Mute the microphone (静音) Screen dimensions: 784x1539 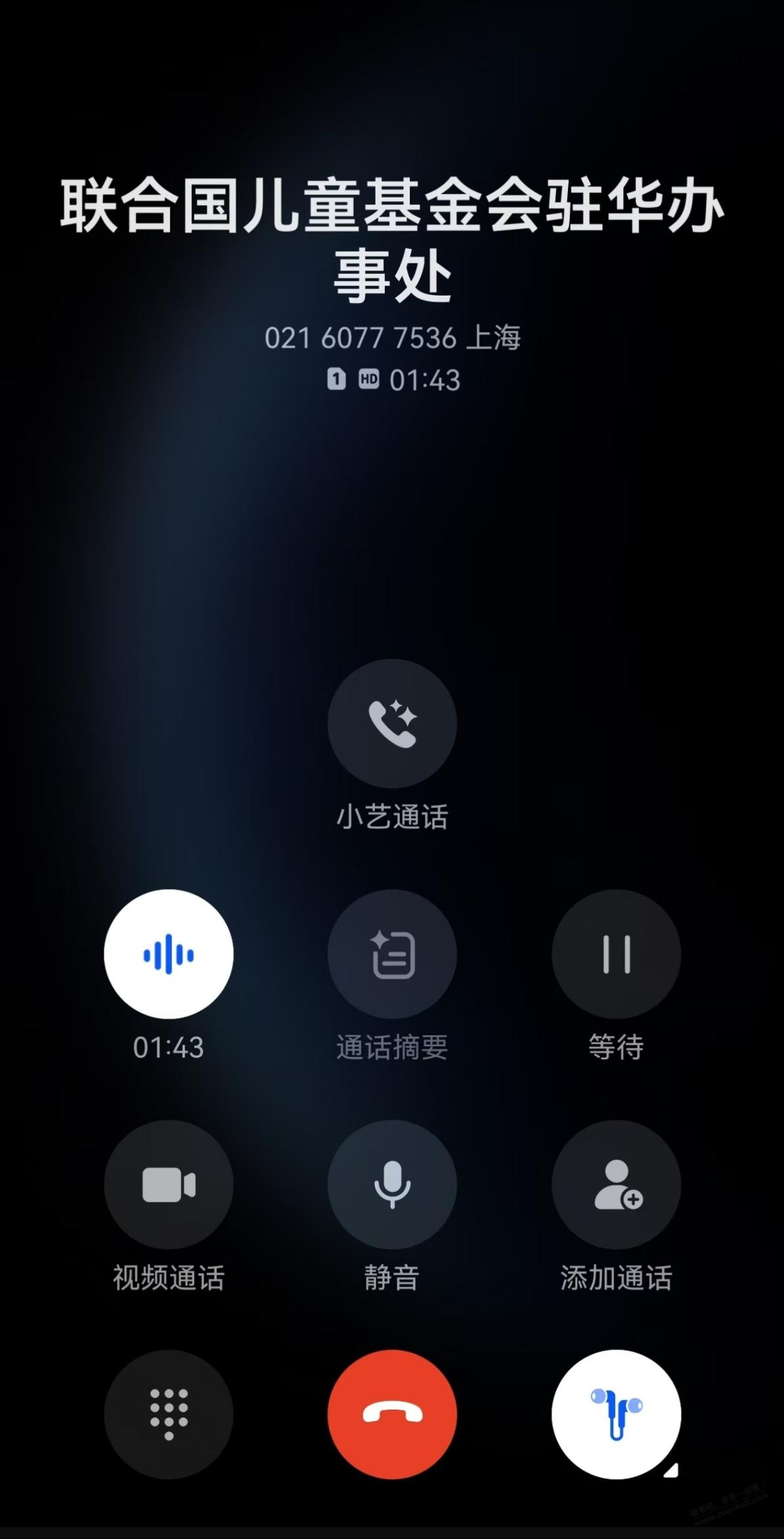click(x=392, y=1184)
